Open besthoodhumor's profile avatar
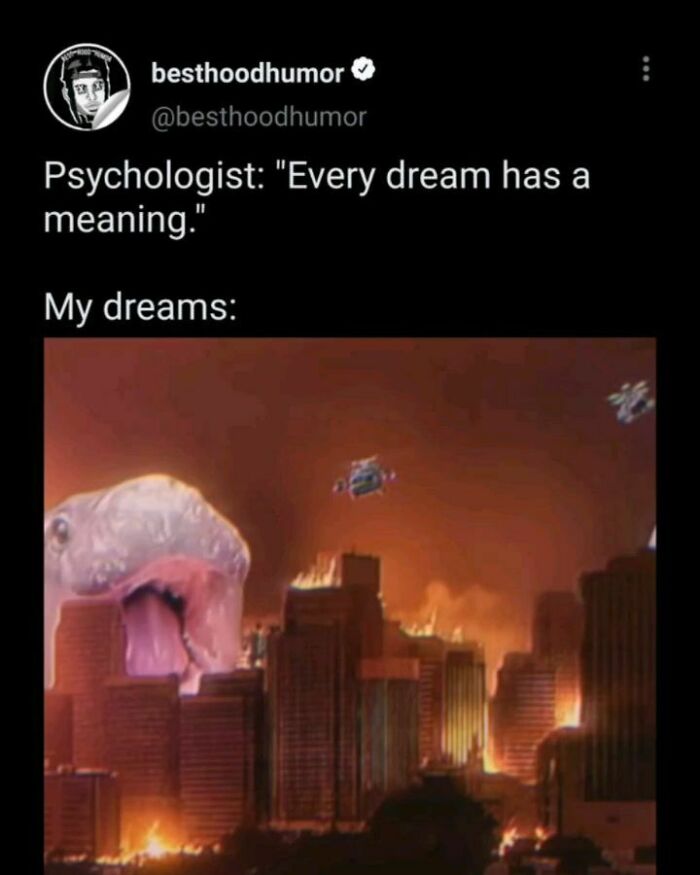The width and height of the screenshot is (700, 875). coord(88,92)
